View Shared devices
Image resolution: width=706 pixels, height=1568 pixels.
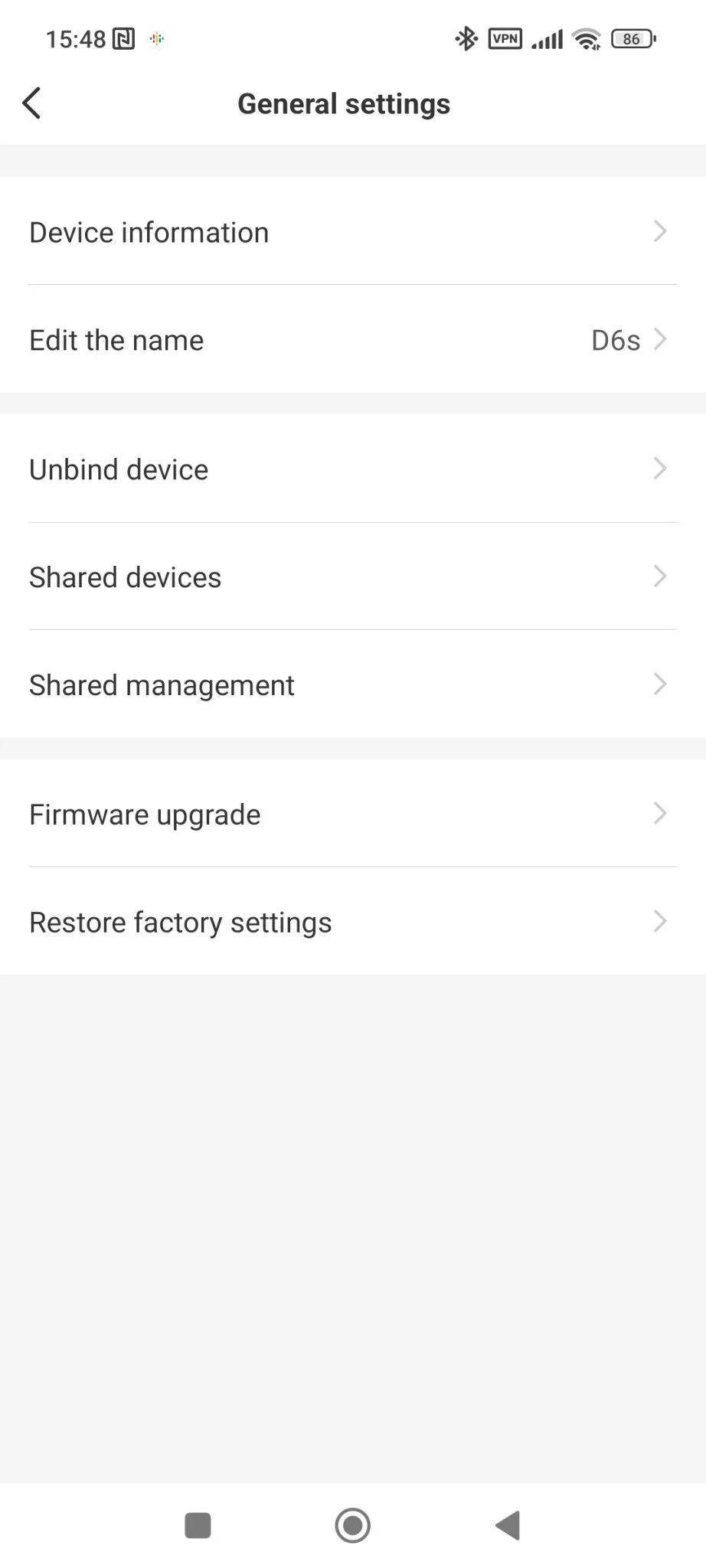(352, 577)
